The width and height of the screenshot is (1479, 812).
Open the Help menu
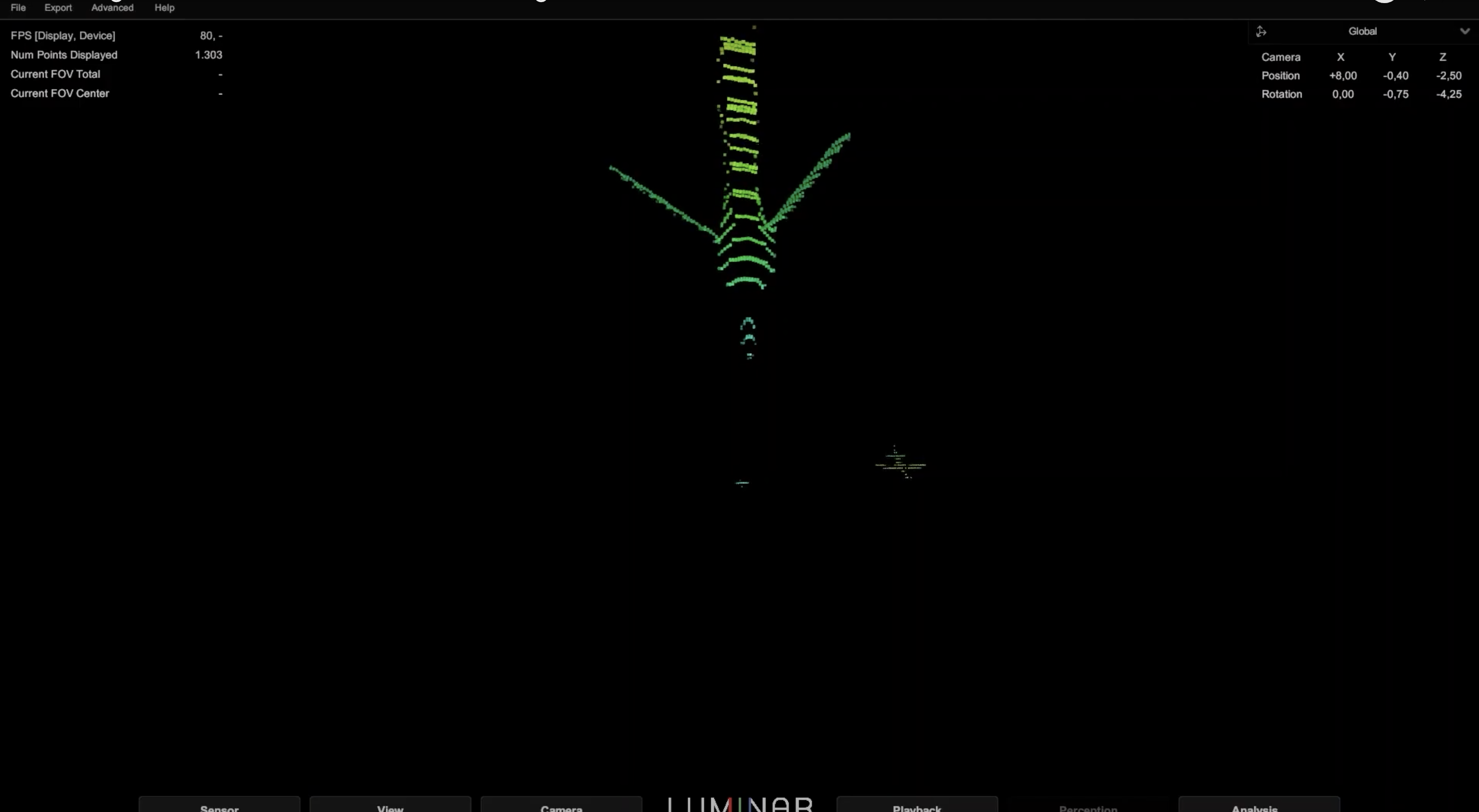(x=164, y=8)
